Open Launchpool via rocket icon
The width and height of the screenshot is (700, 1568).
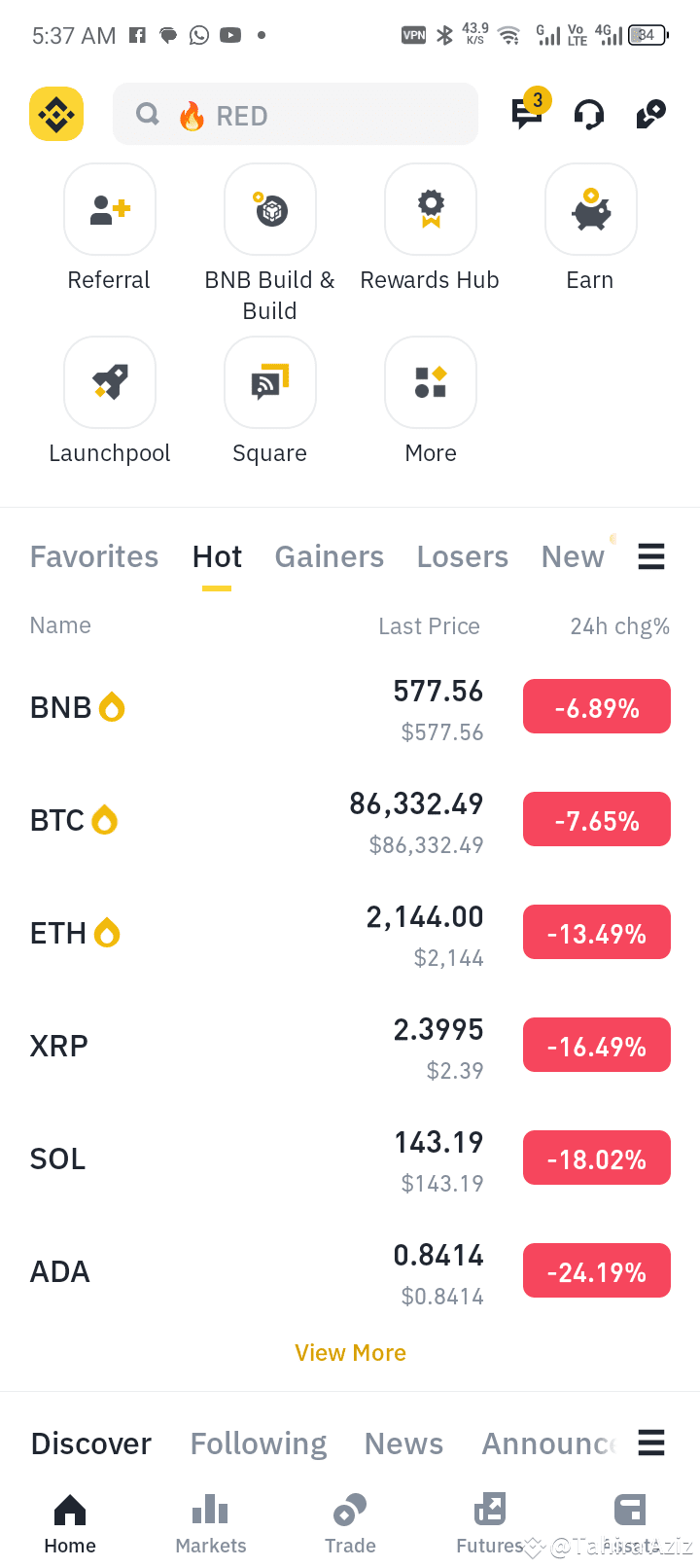109,382
